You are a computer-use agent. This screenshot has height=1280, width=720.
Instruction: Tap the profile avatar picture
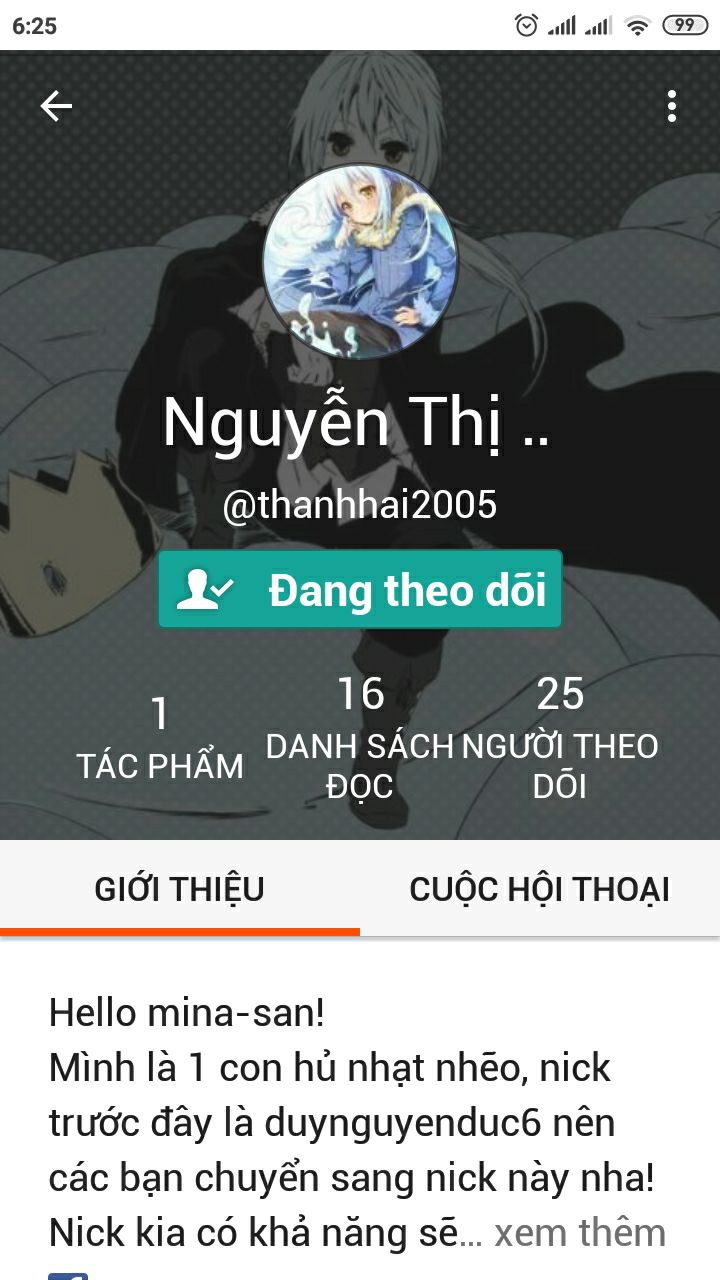click(360, 262)
